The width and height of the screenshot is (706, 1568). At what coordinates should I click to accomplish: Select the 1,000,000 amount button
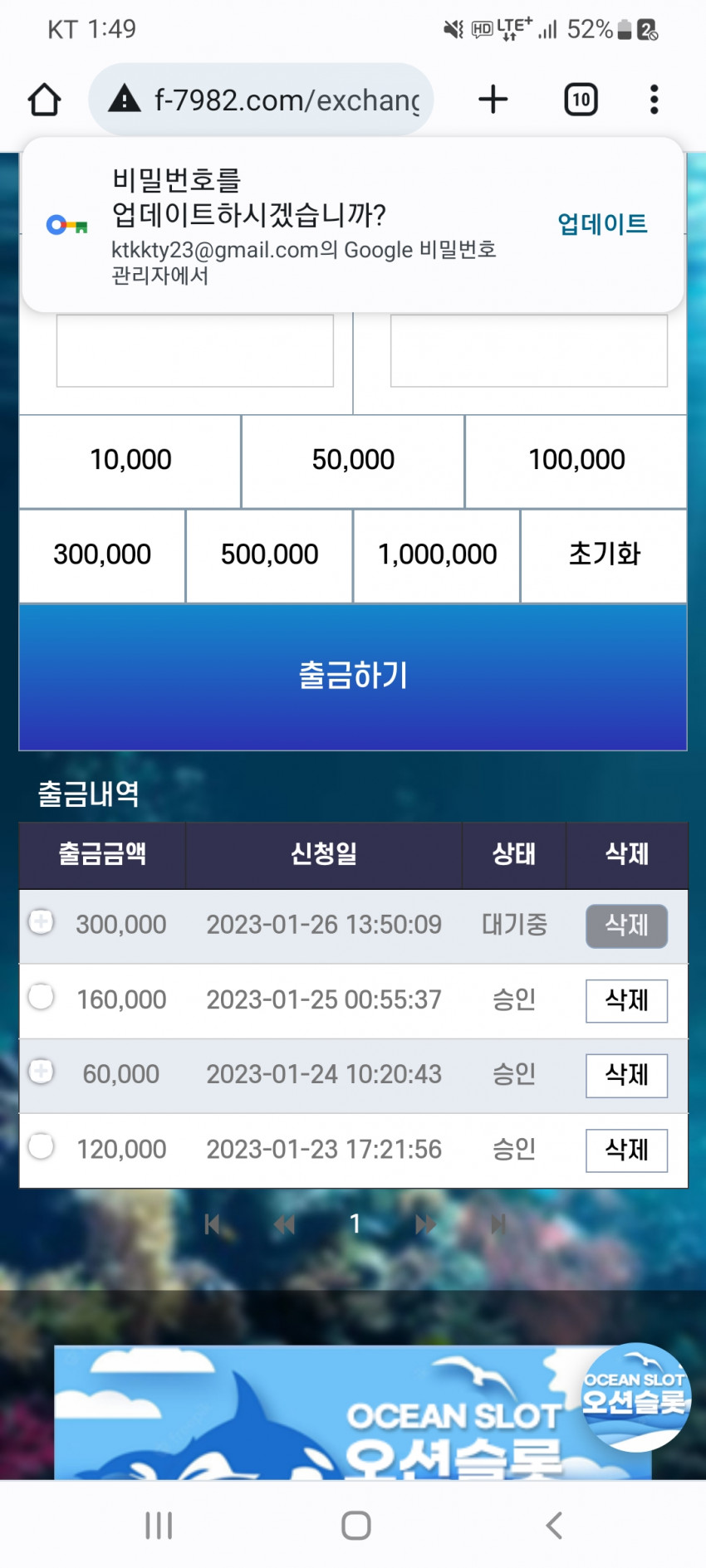pos(437,555)
